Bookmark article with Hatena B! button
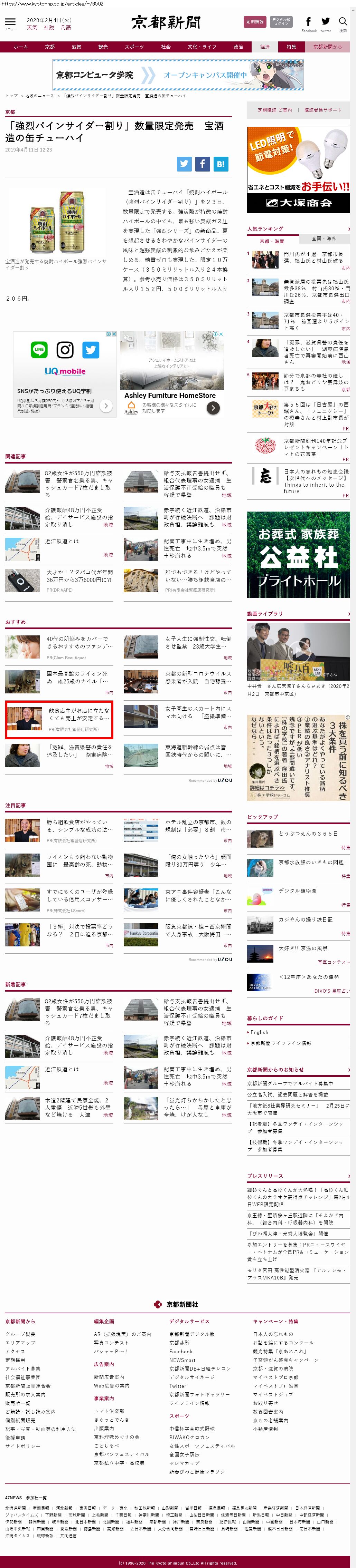Screen dimensions: 356x1568 click(x=221, y=164)
